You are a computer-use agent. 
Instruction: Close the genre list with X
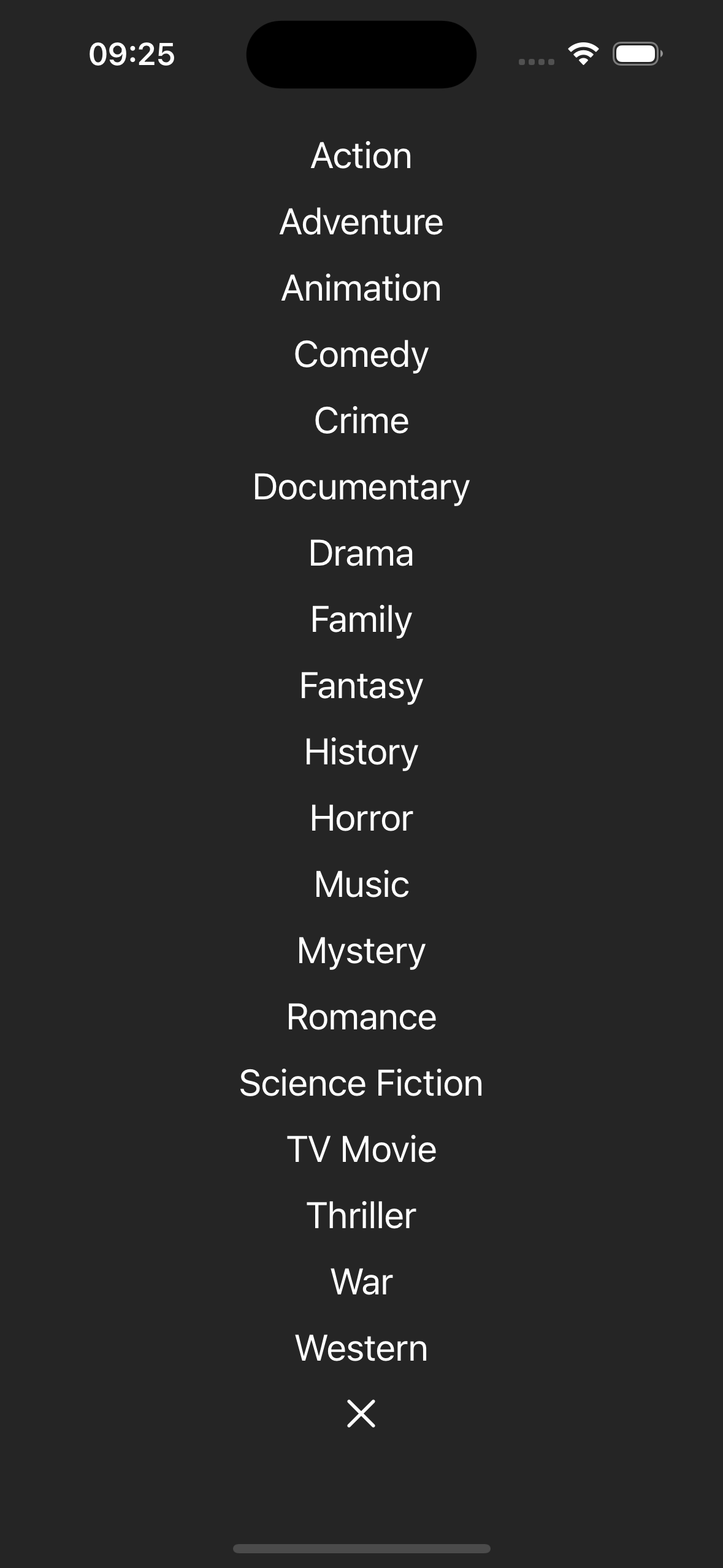(361, 1413)
